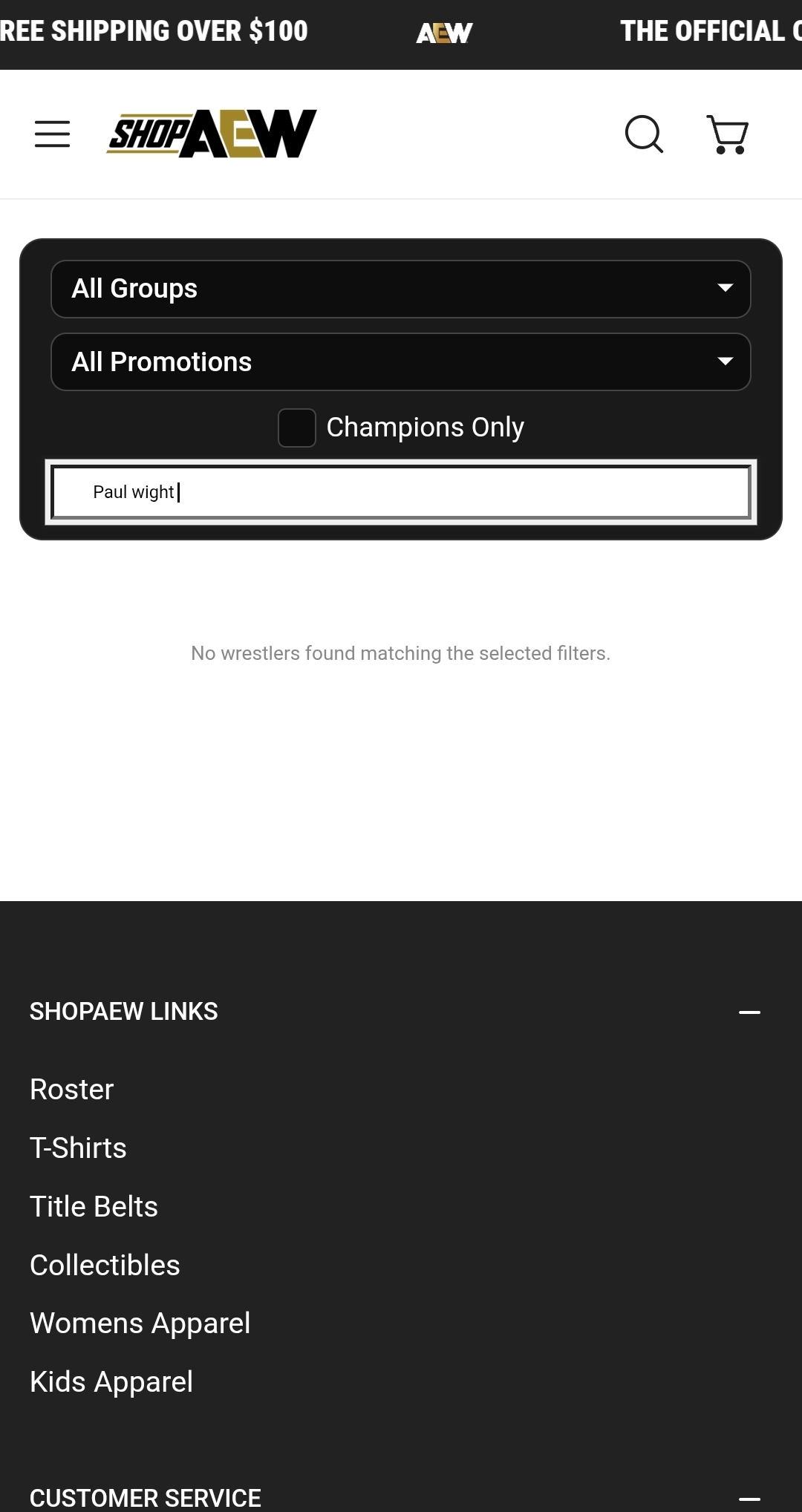This screenshot has height=1512, width=802.
Task: Open the search icon in header
Action: coord(644,134)
